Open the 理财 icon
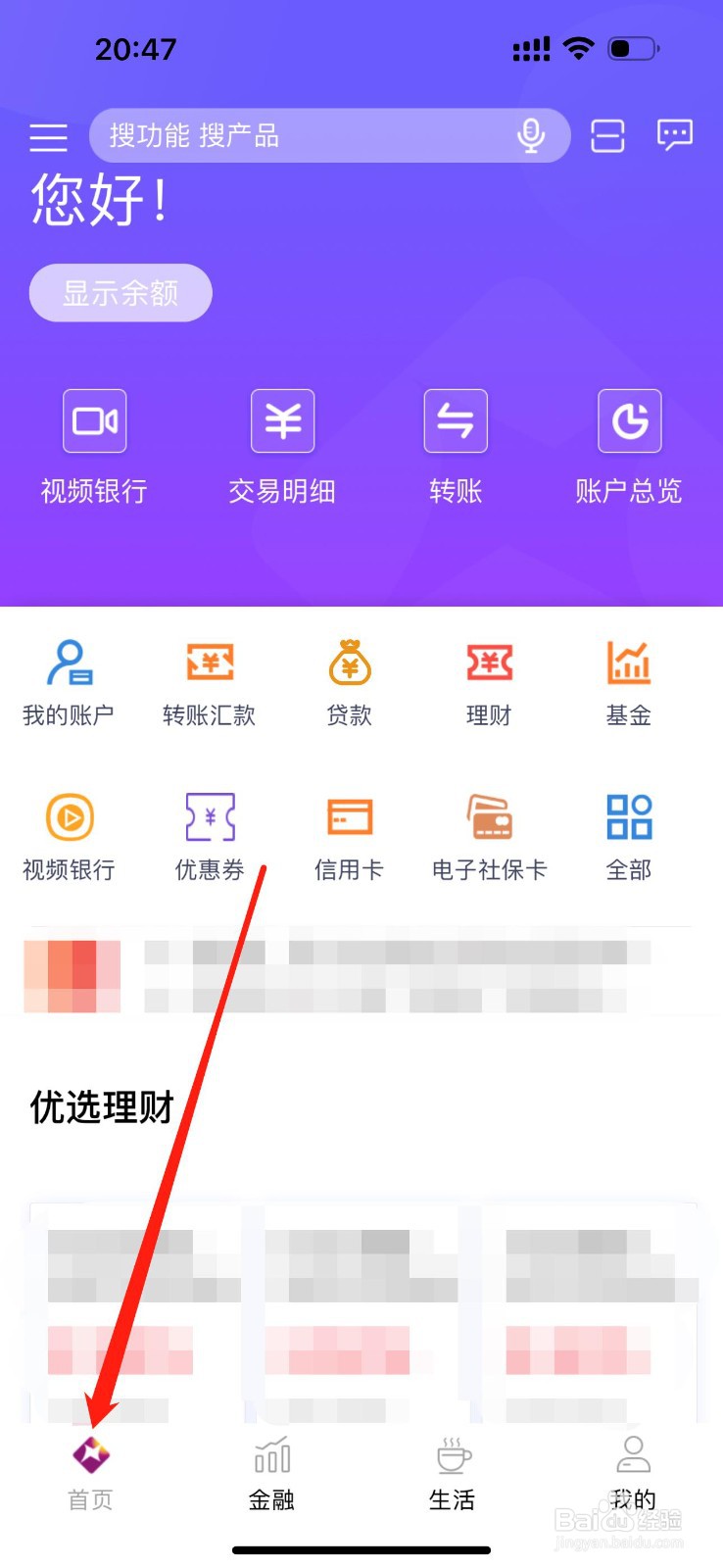The height and width of the screenshot is (1568, 723). (488, 664)
